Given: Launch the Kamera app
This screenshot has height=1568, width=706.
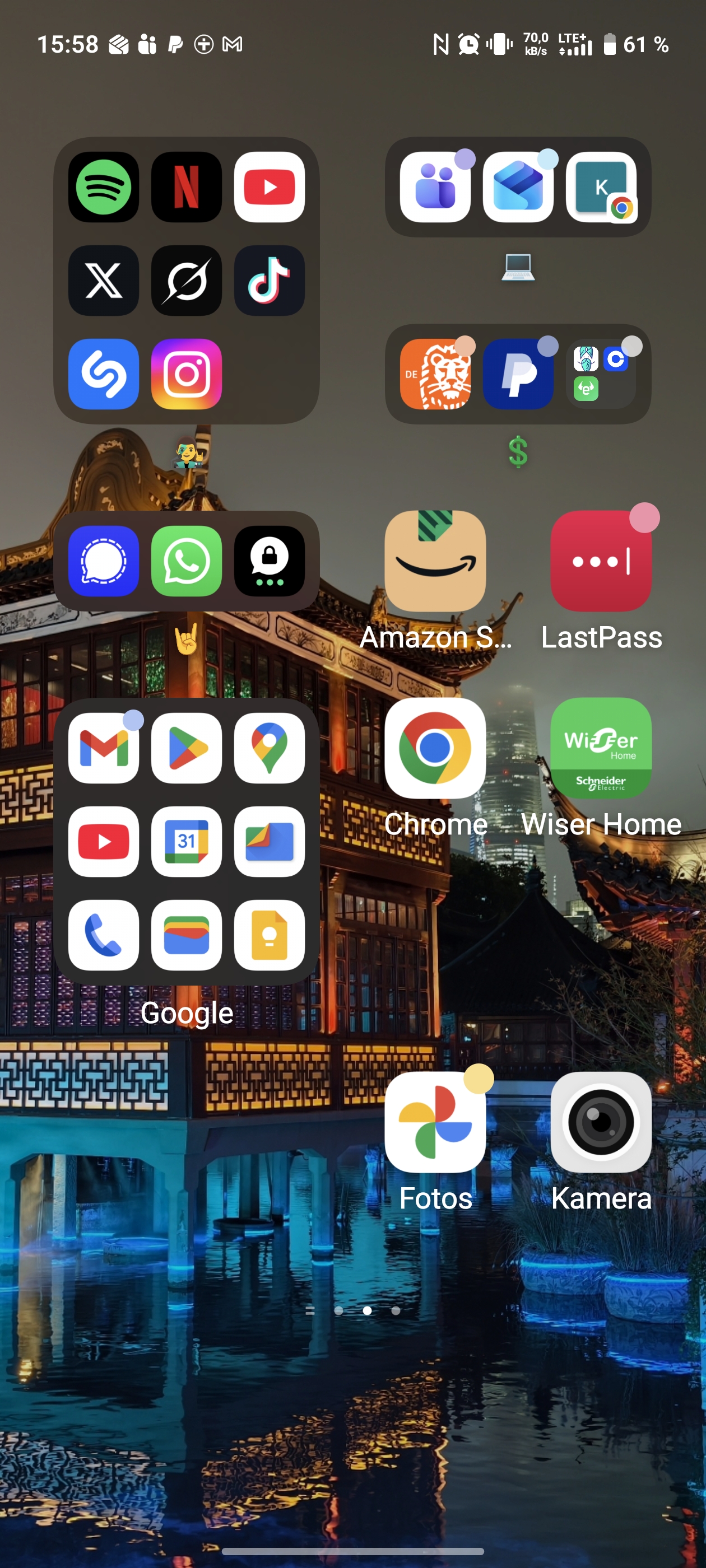Looking at the screenshot, I should 601,1122.
